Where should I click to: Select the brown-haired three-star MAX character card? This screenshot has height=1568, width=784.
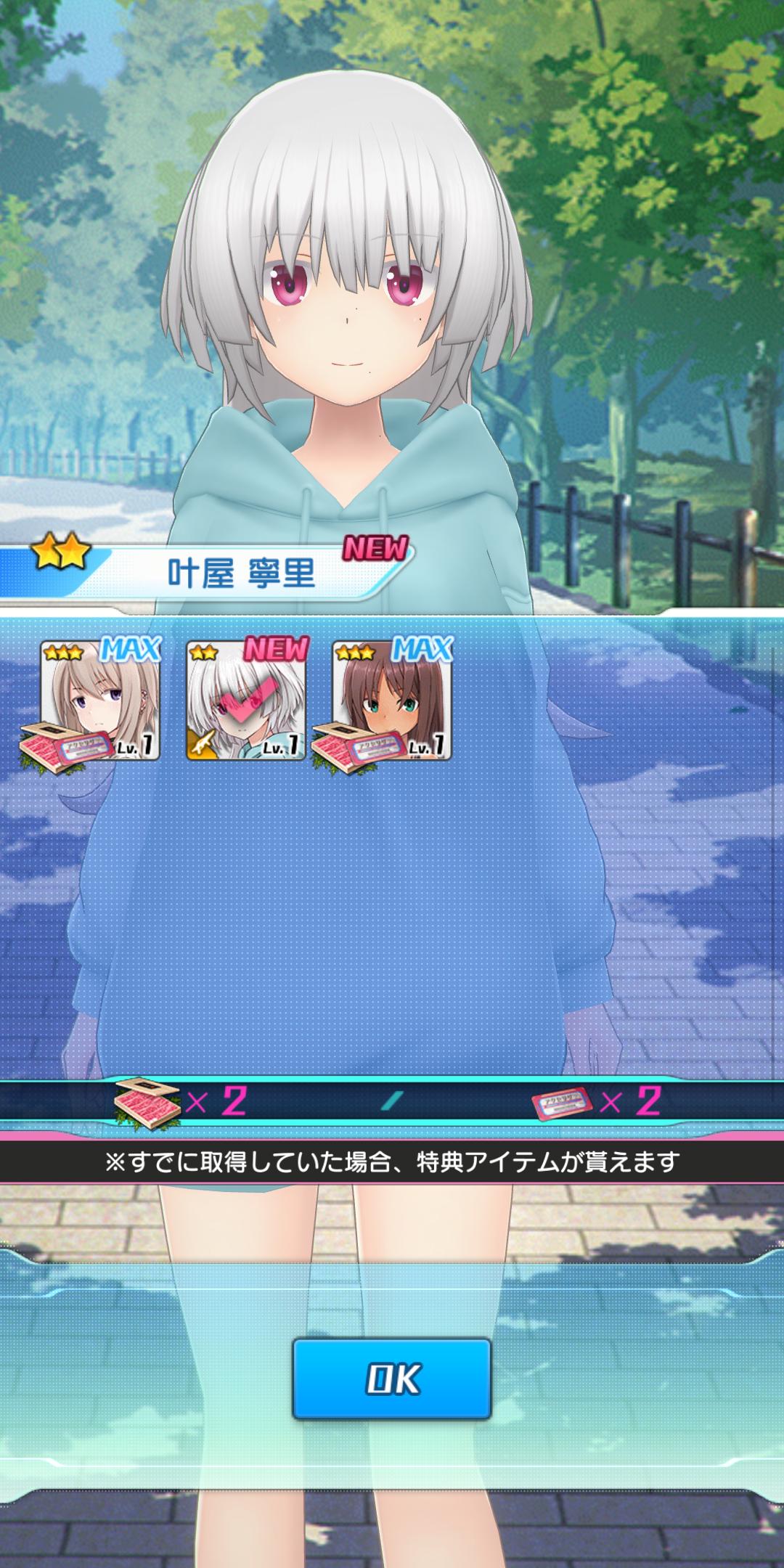100,701
